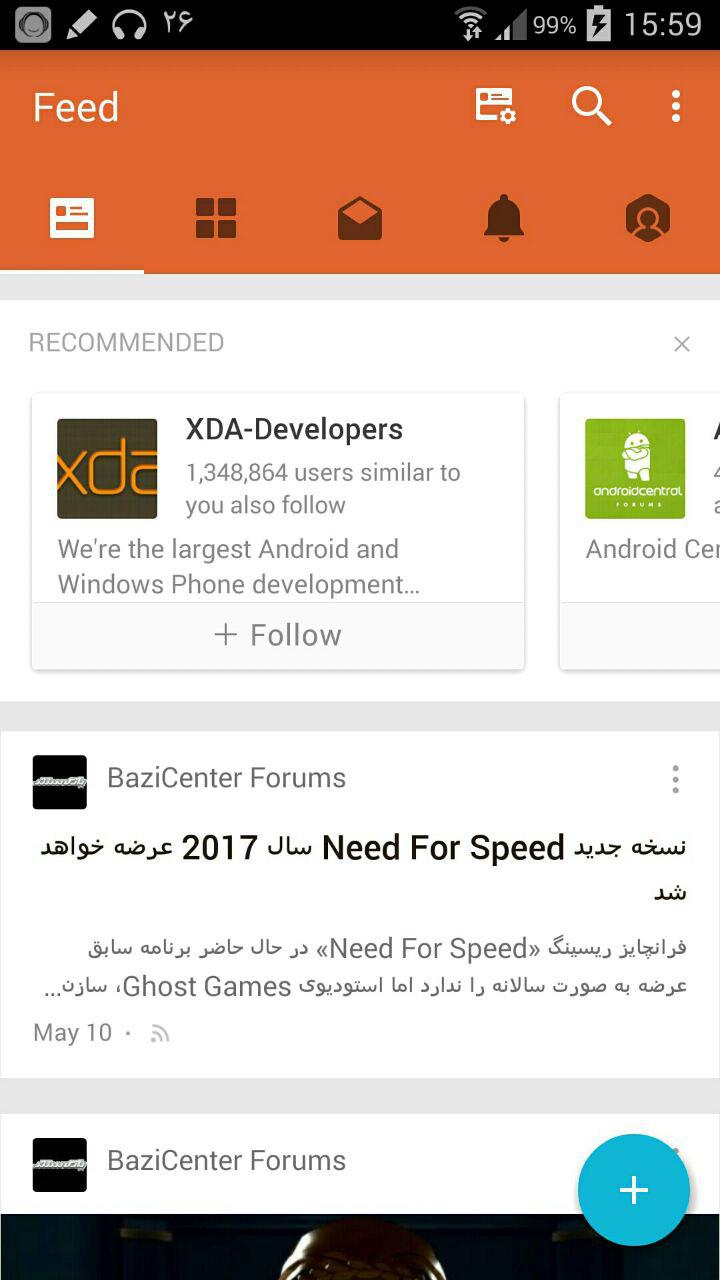Open the BaziCenter Forums name link
Image resolution: width=720 pixels, height=1280 pixels.
click(226, 778)
